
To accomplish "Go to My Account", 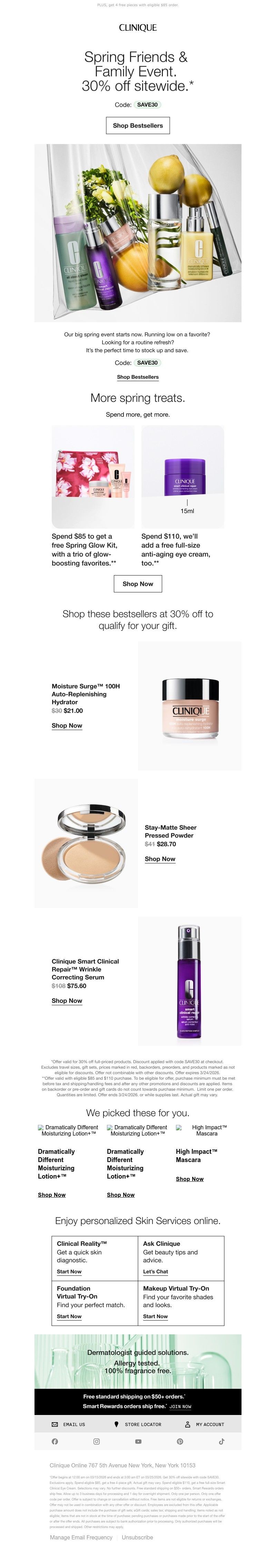I will tap(205, 1424).
